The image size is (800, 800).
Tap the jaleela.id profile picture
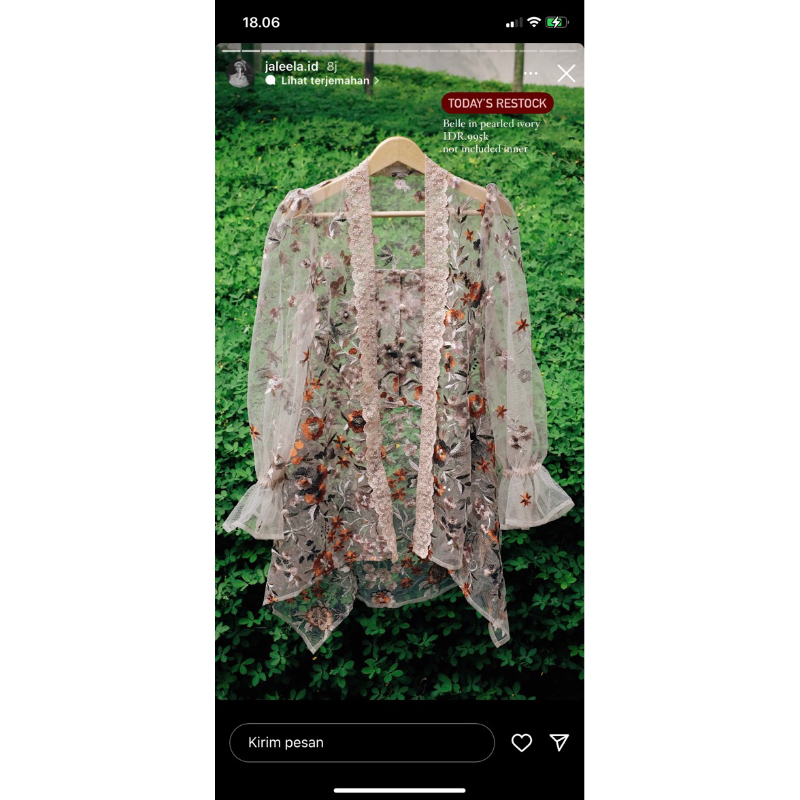pyautogui.click(x=240, y=72)
